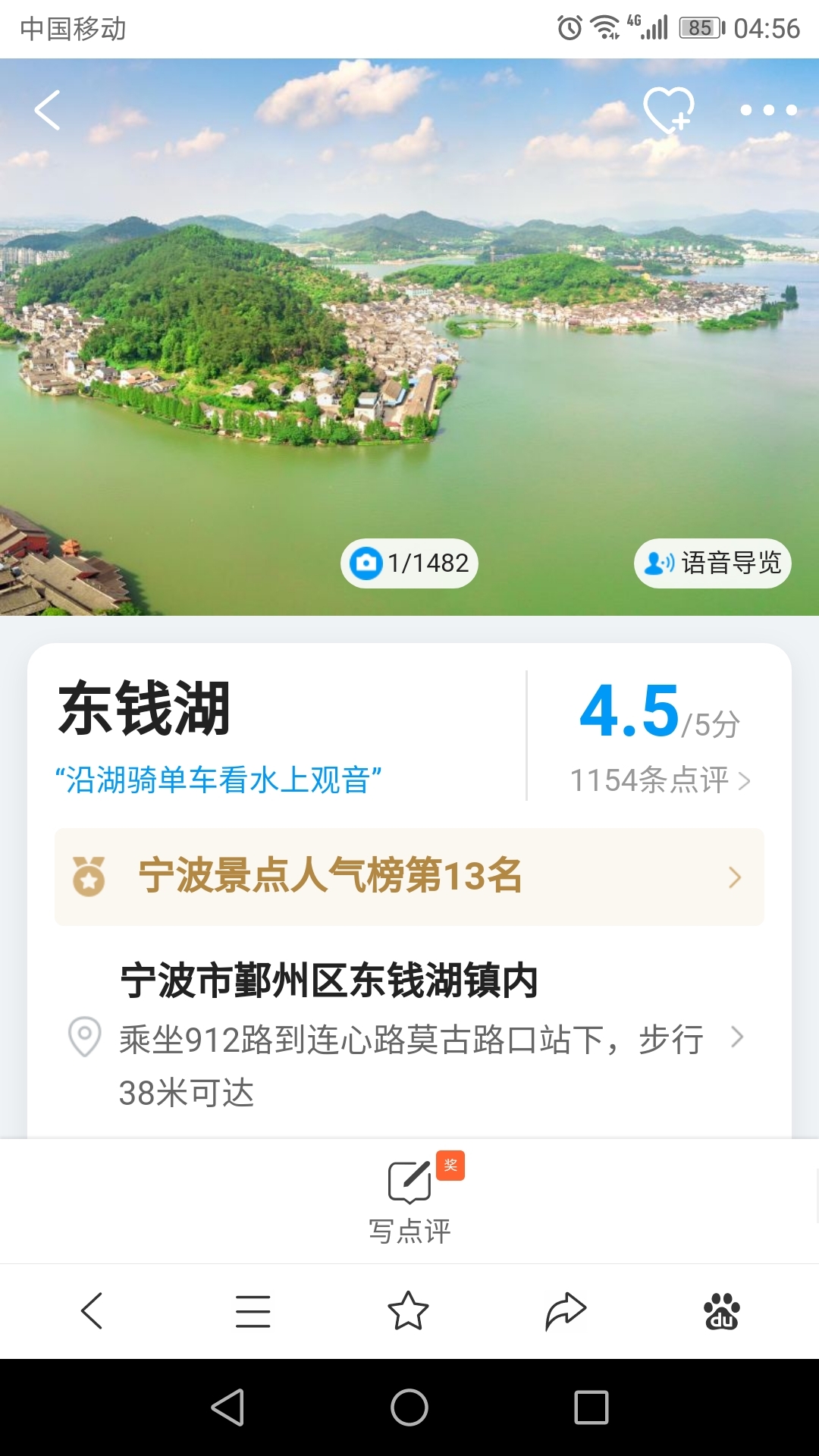Add 东钱湖 to favorites with heart icon

click(668, 111)
